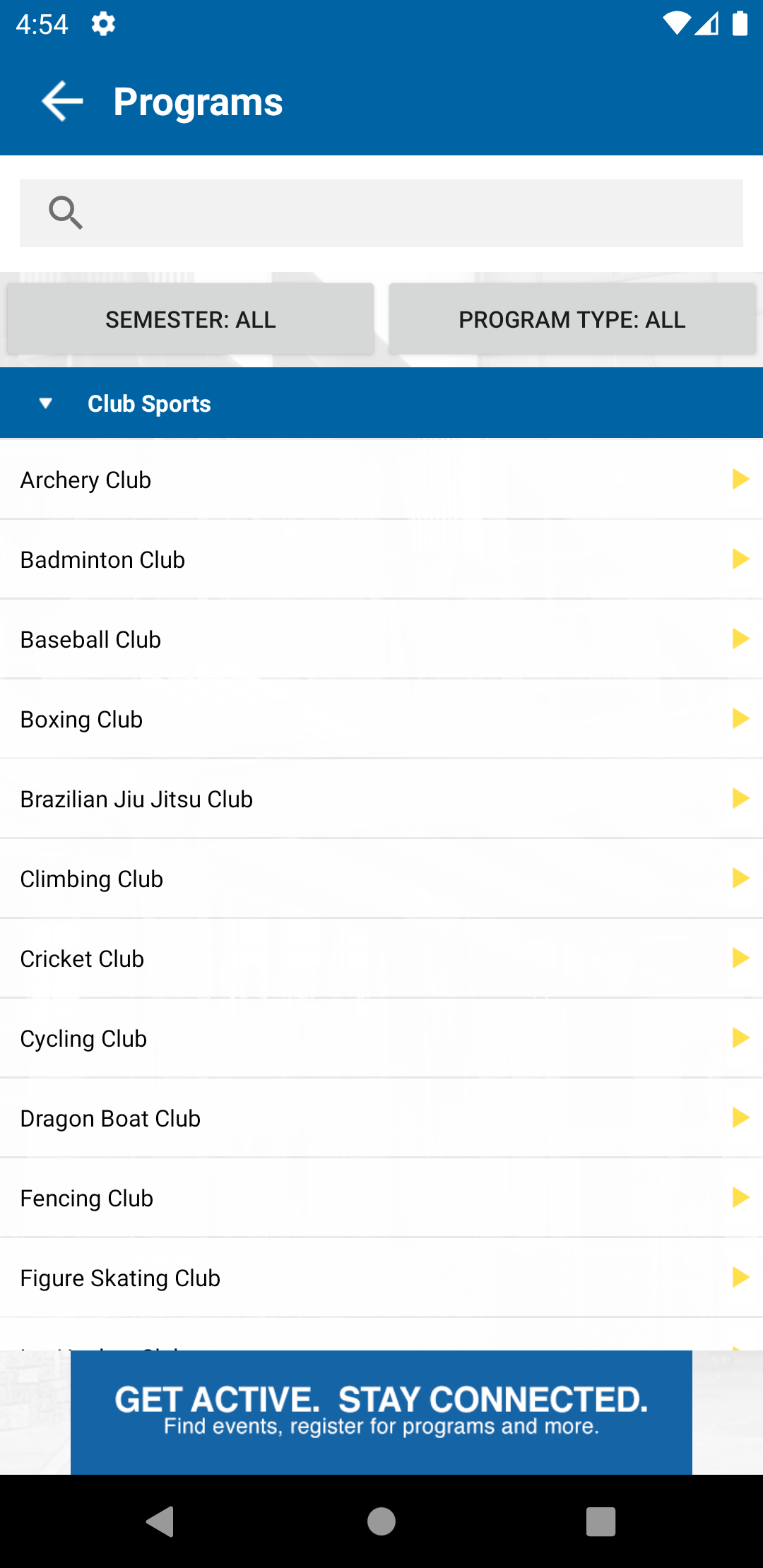Viewport: 763px width, 1568px height.
Task: Collapse the Club Sports section
Action: point(381,403)
